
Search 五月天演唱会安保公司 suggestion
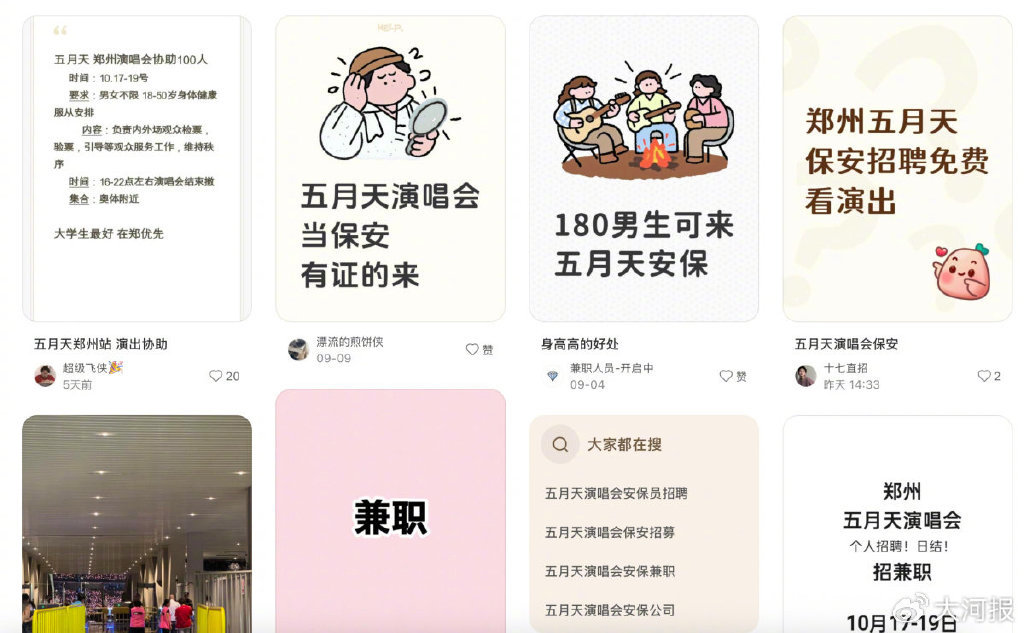610,610
